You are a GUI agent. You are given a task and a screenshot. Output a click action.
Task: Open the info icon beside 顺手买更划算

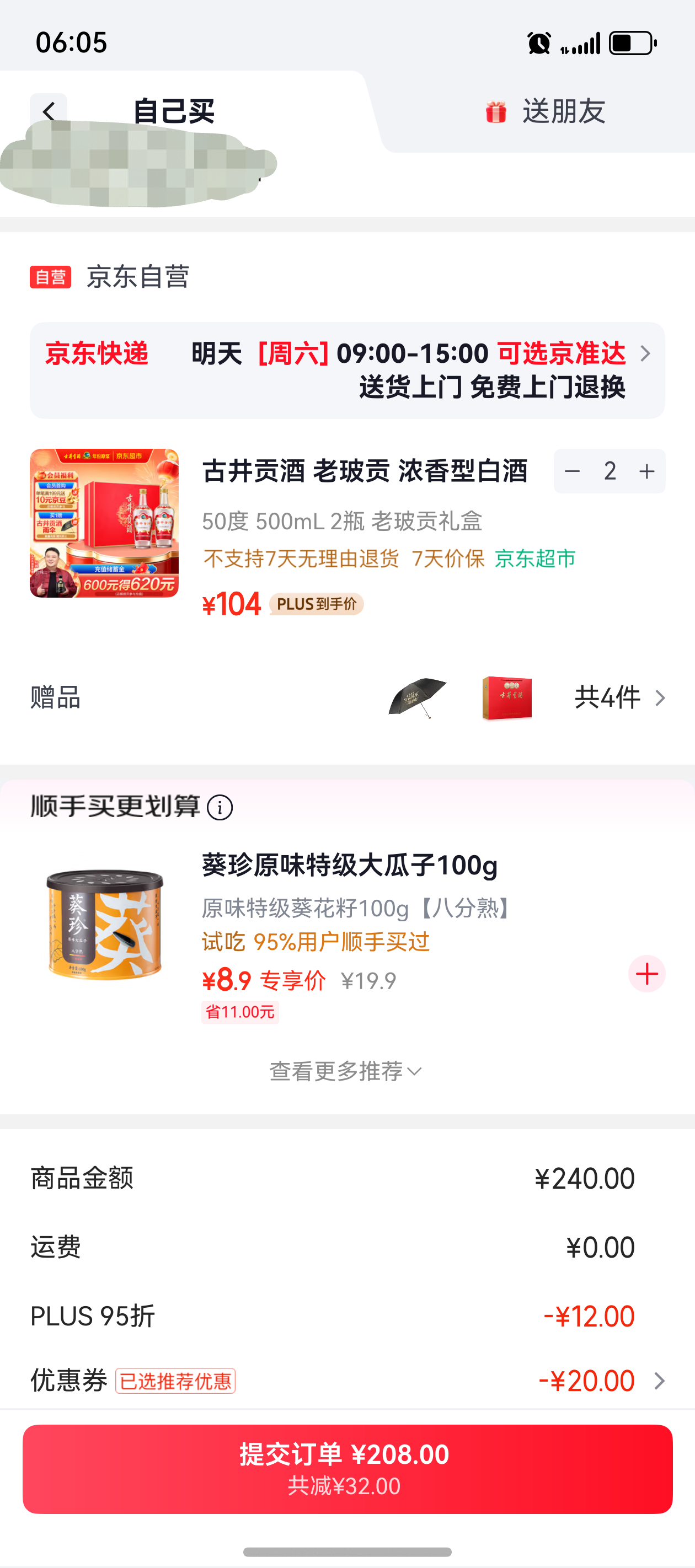[220, 808]
